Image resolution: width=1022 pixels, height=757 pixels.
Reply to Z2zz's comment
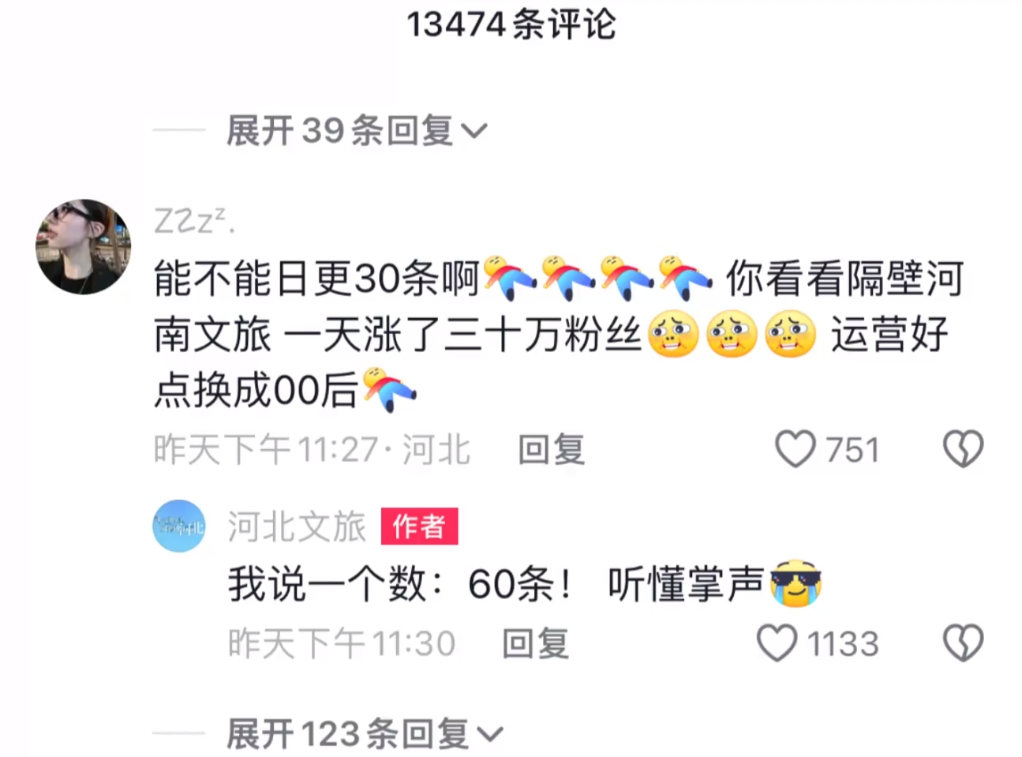551,450
